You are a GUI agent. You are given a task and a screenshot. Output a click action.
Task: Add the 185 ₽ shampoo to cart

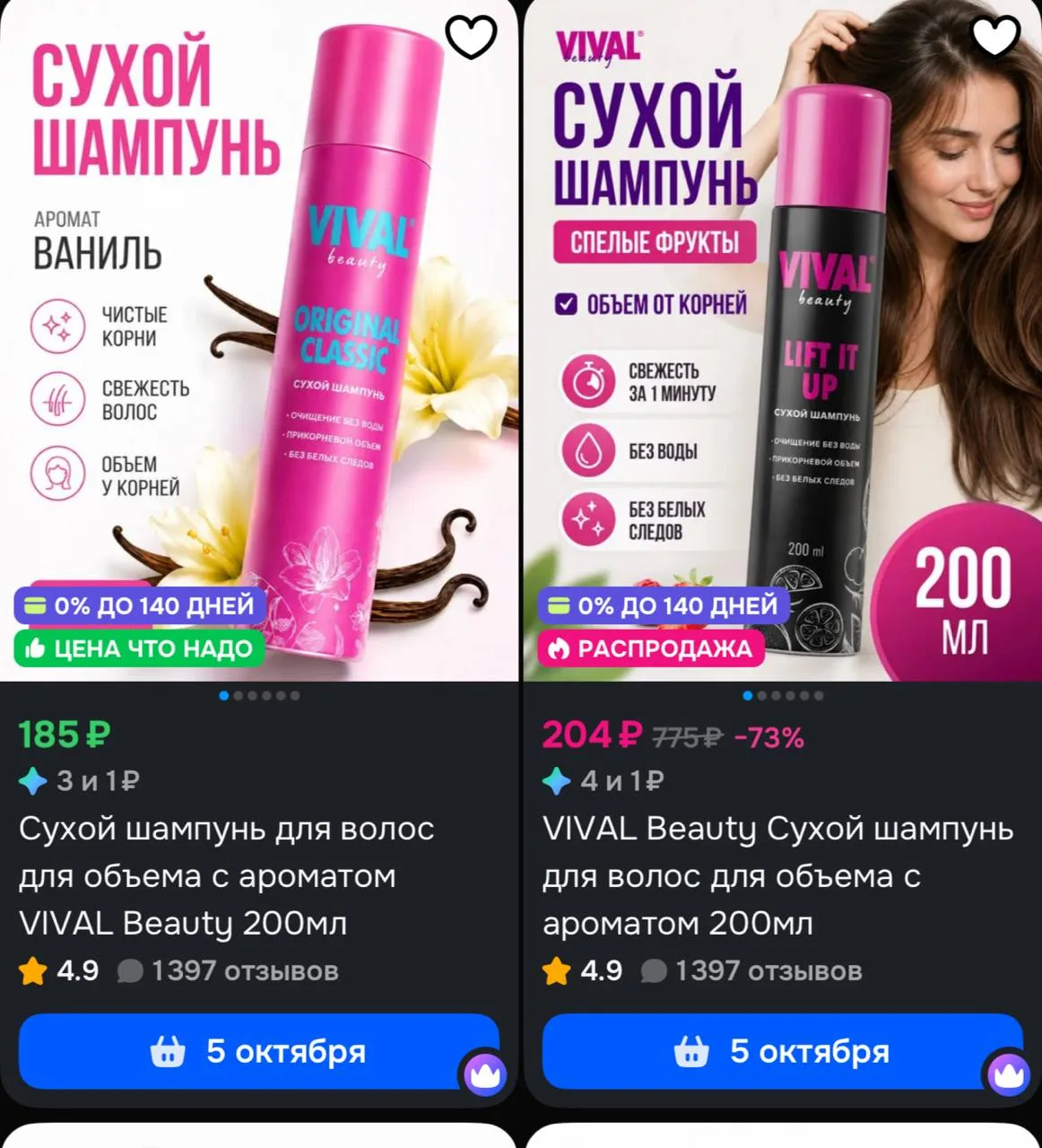coord(259,1051)
